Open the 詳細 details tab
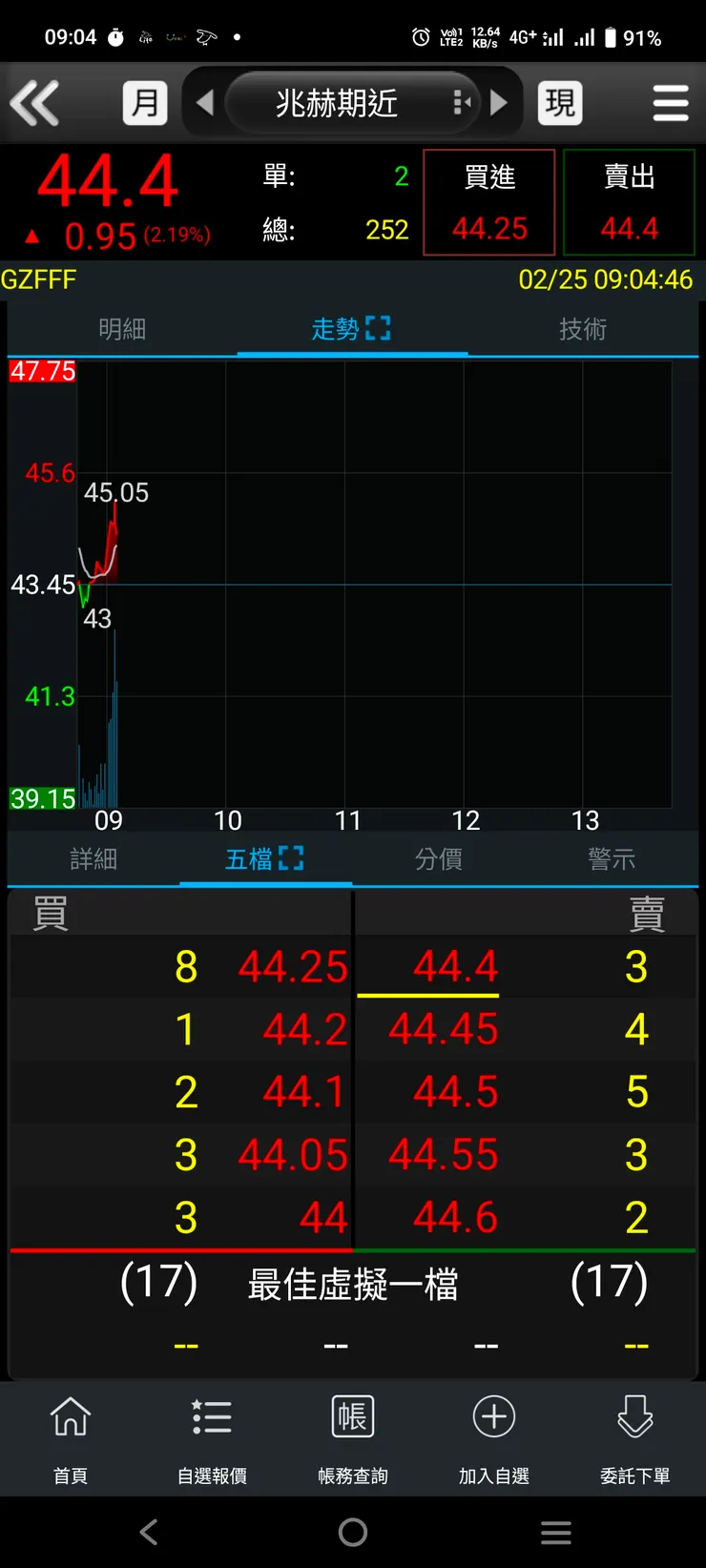This screenshot has height=1568, width=706. (93, 859)
